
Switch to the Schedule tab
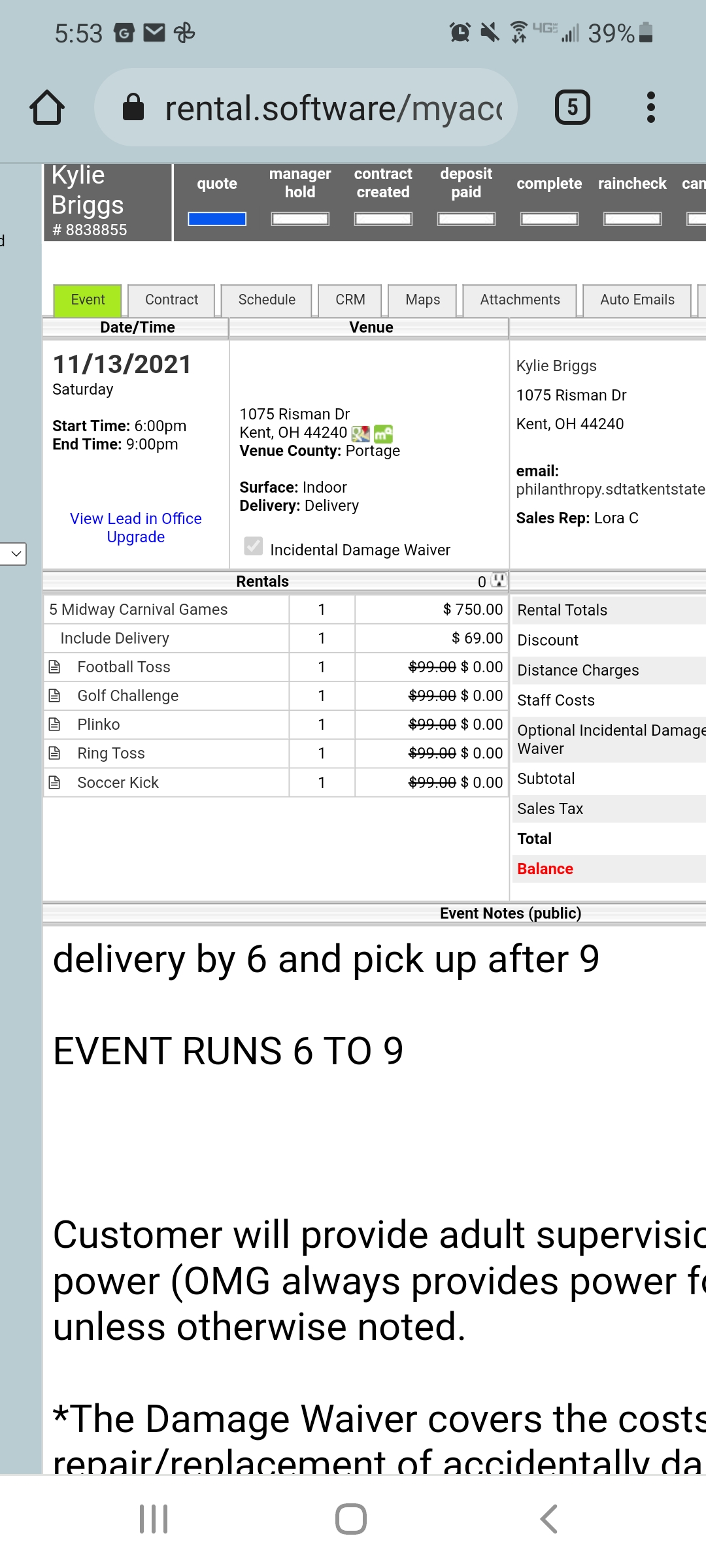266,300
